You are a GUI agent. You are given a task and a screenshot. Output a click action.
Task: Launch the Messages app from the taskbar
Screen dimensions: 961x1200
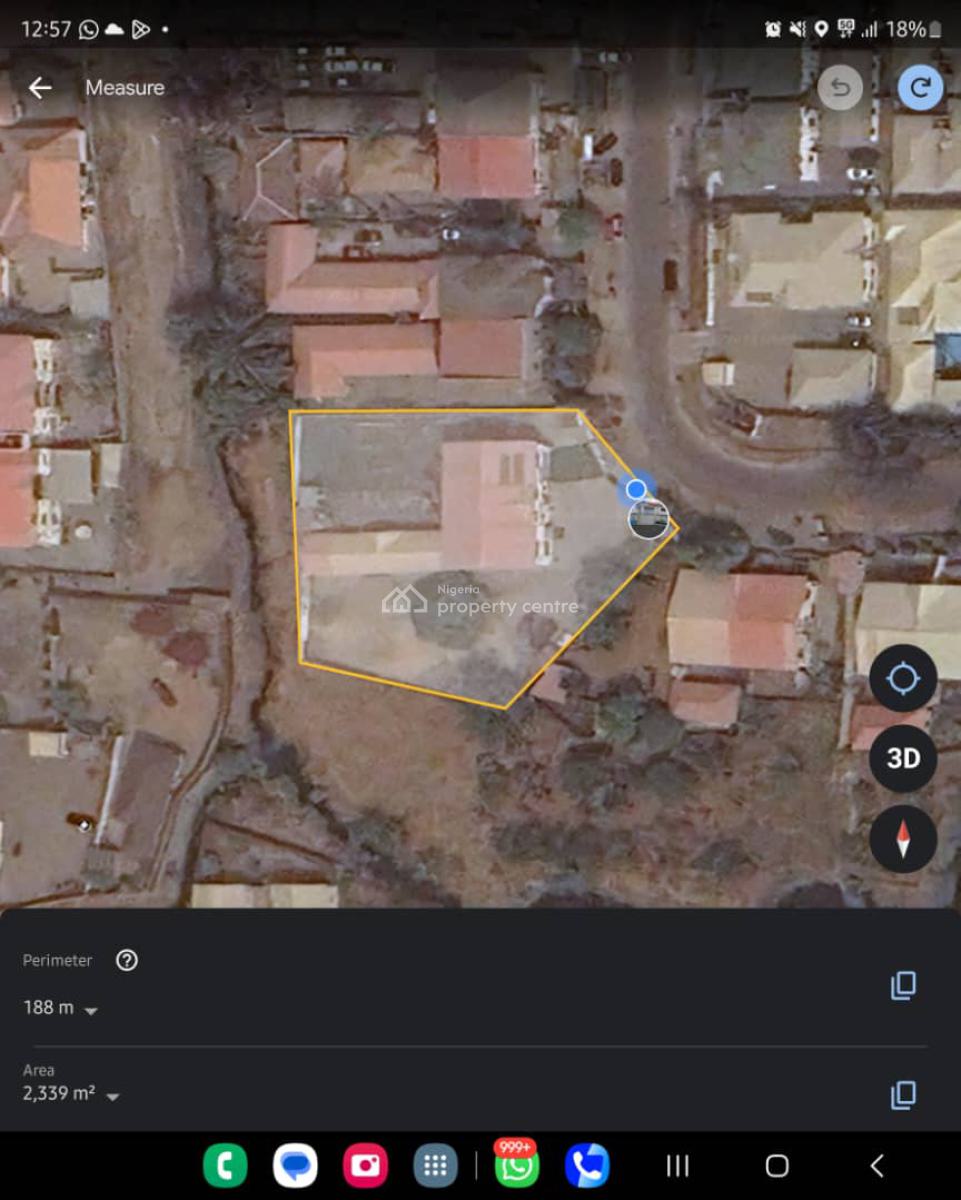pos(295,1166)
